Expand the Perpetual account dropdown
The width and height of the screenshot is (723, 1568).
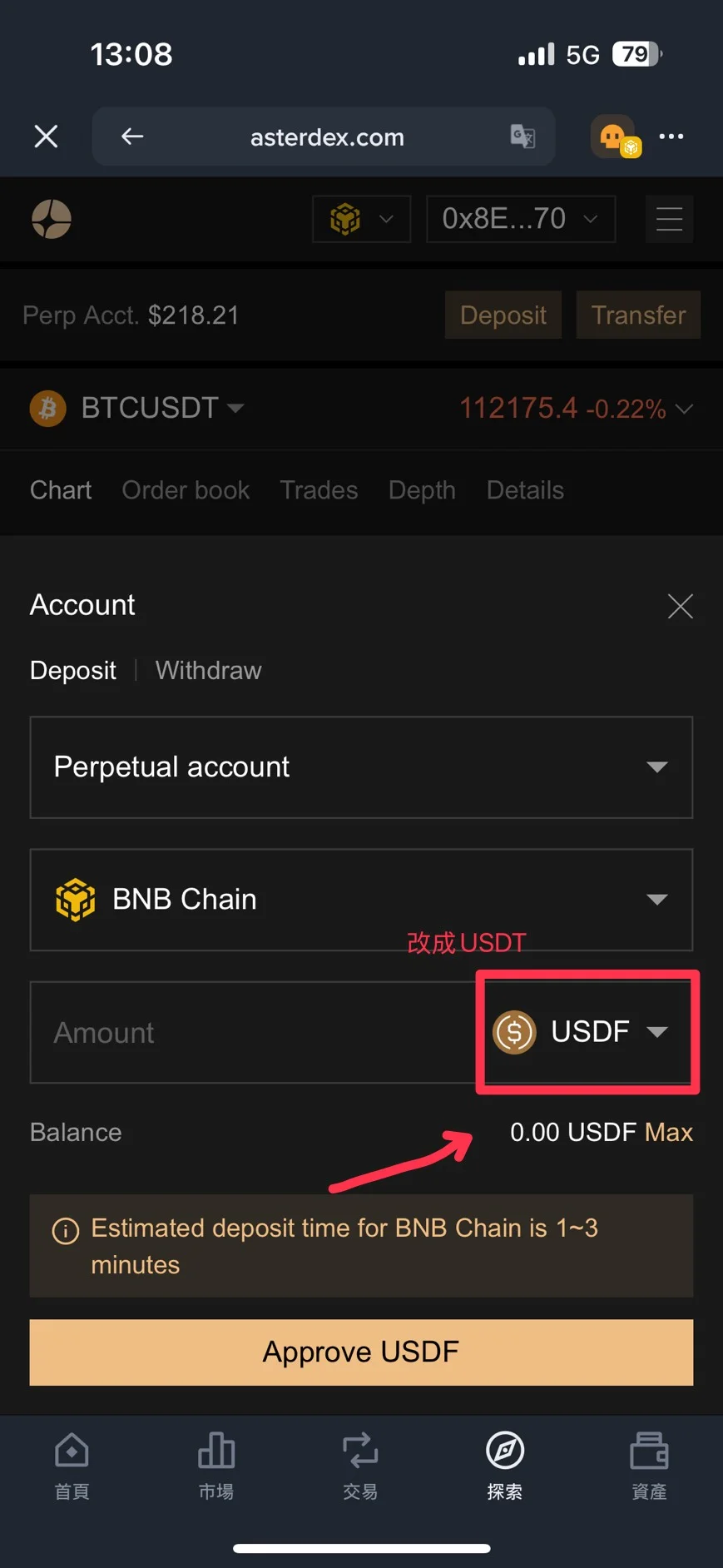coord(361,767)
